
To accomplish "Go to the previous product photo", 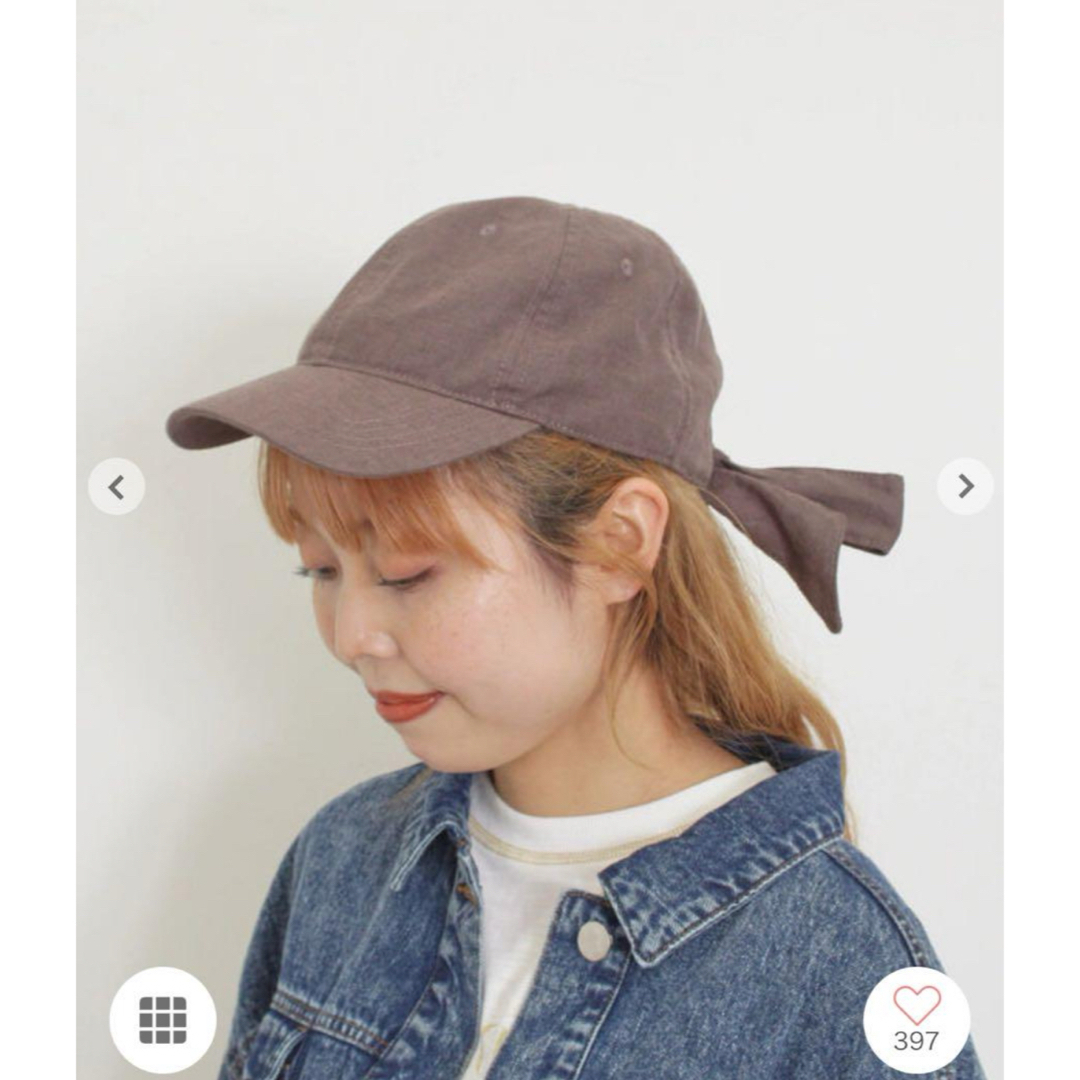I will (x=116, y=487).
